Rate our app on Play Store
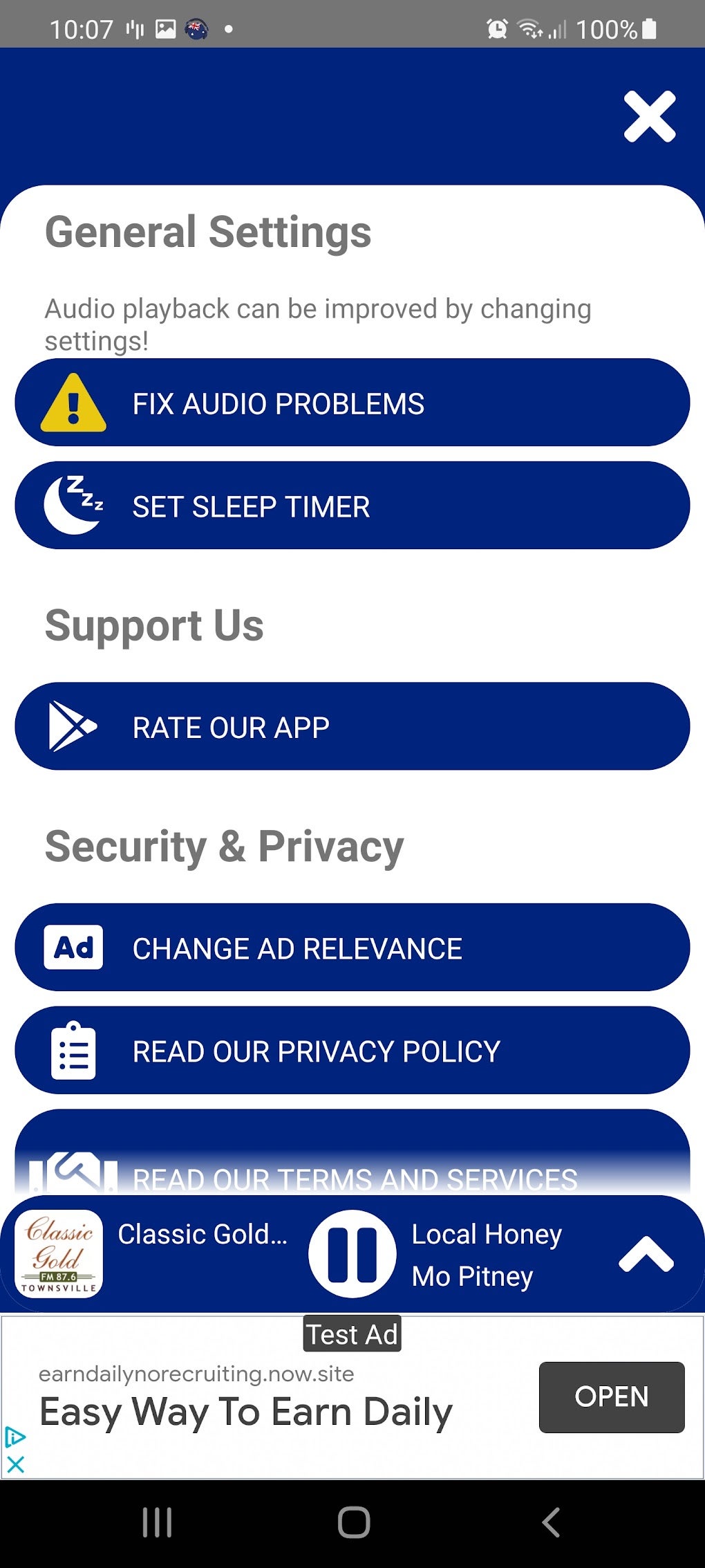Screen dimensions: 705x1568 pos(352,726)
